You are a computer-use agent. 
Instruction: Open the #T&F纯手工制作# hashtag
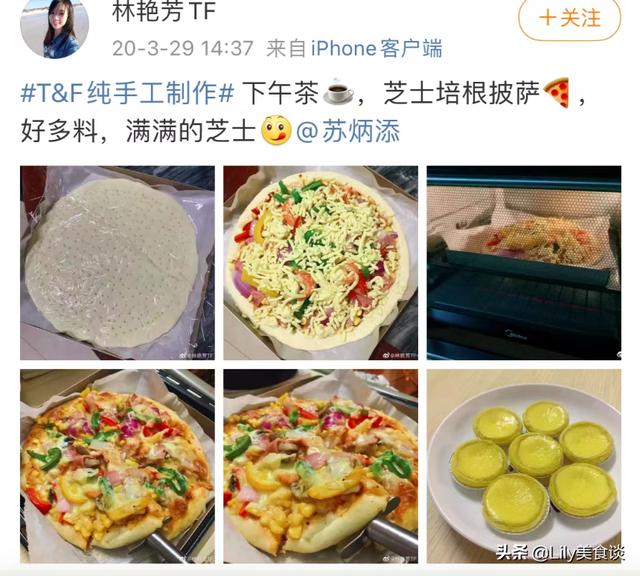point(127,94)
